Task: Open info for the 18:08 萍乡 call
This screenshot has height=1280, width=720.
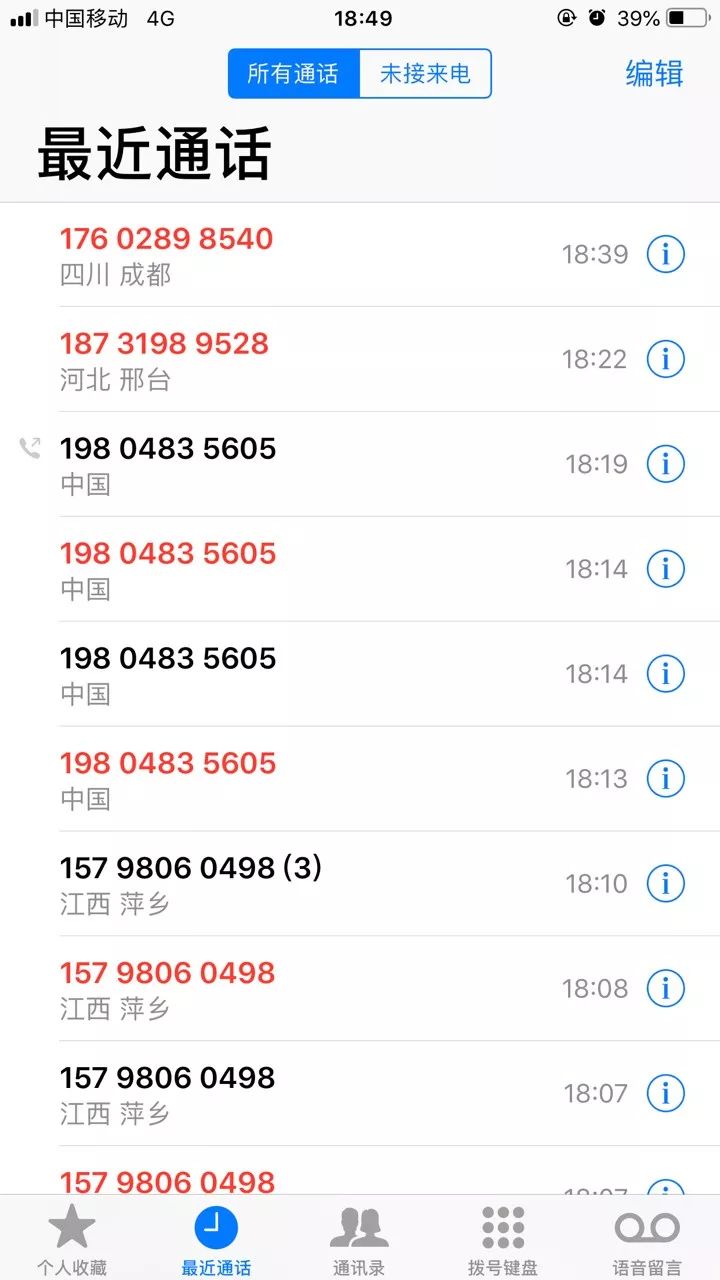Action: point(665,988)
